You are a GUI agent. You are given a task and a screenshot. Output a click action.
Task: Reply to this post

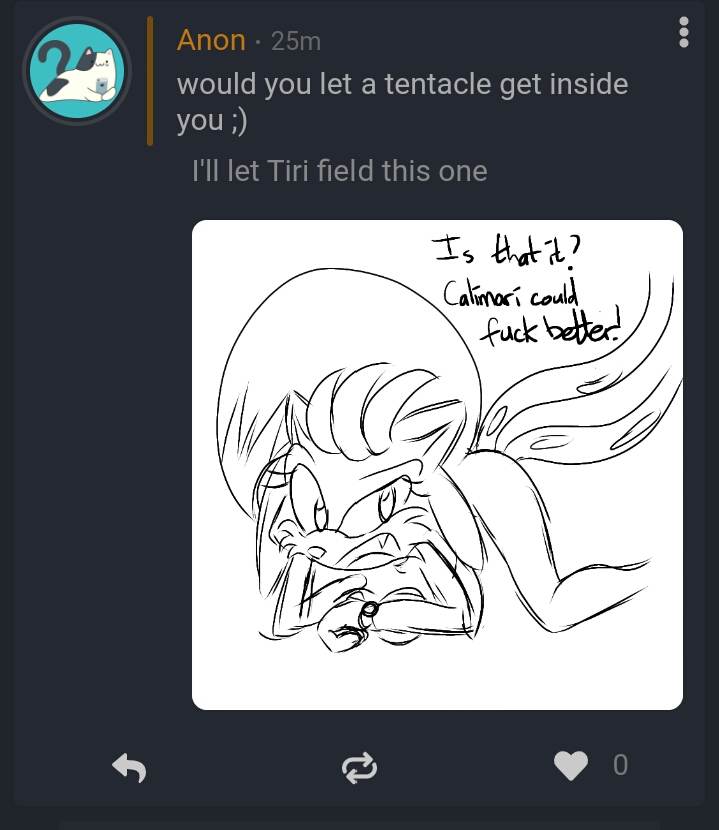click(129, 767)
